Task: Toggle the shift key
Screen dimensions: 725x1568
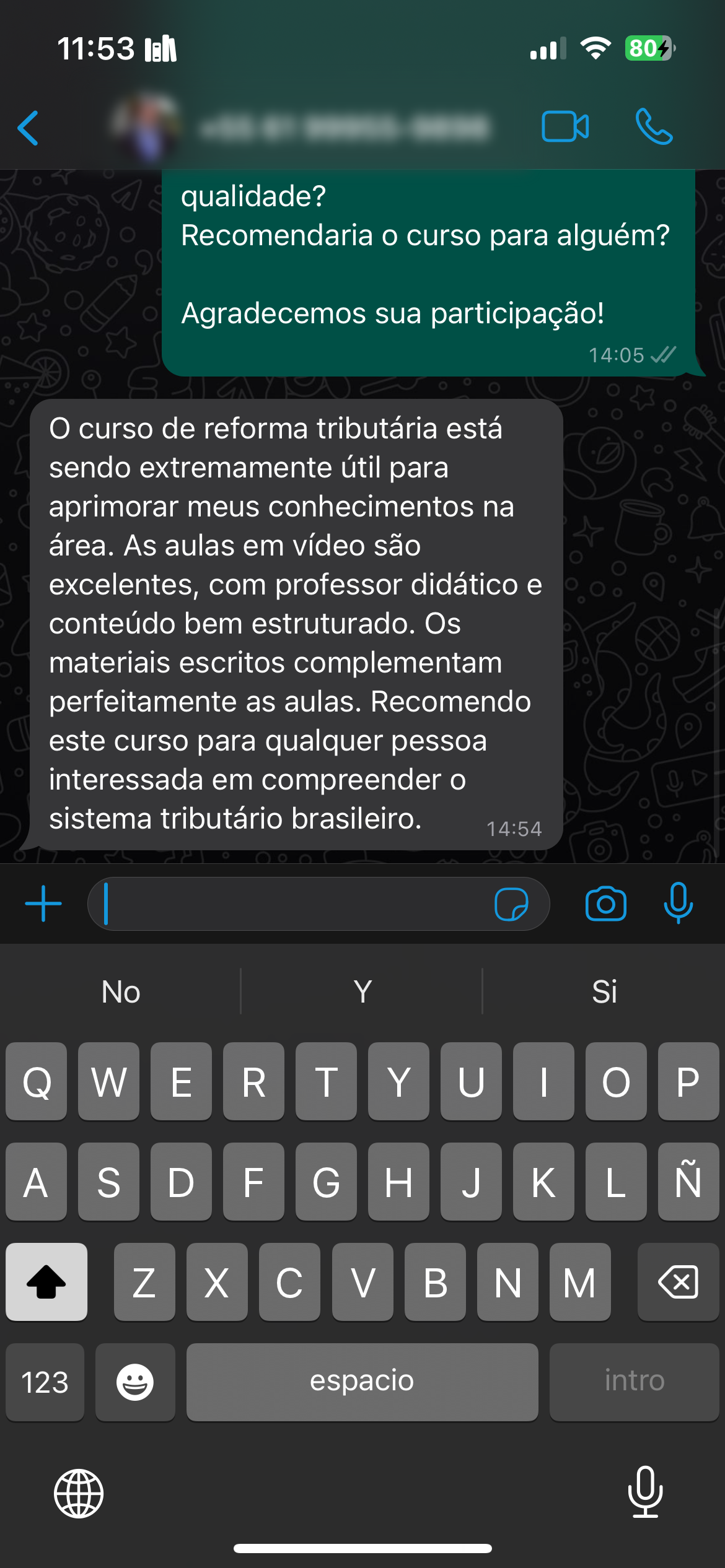Action: click(46, 1281)
